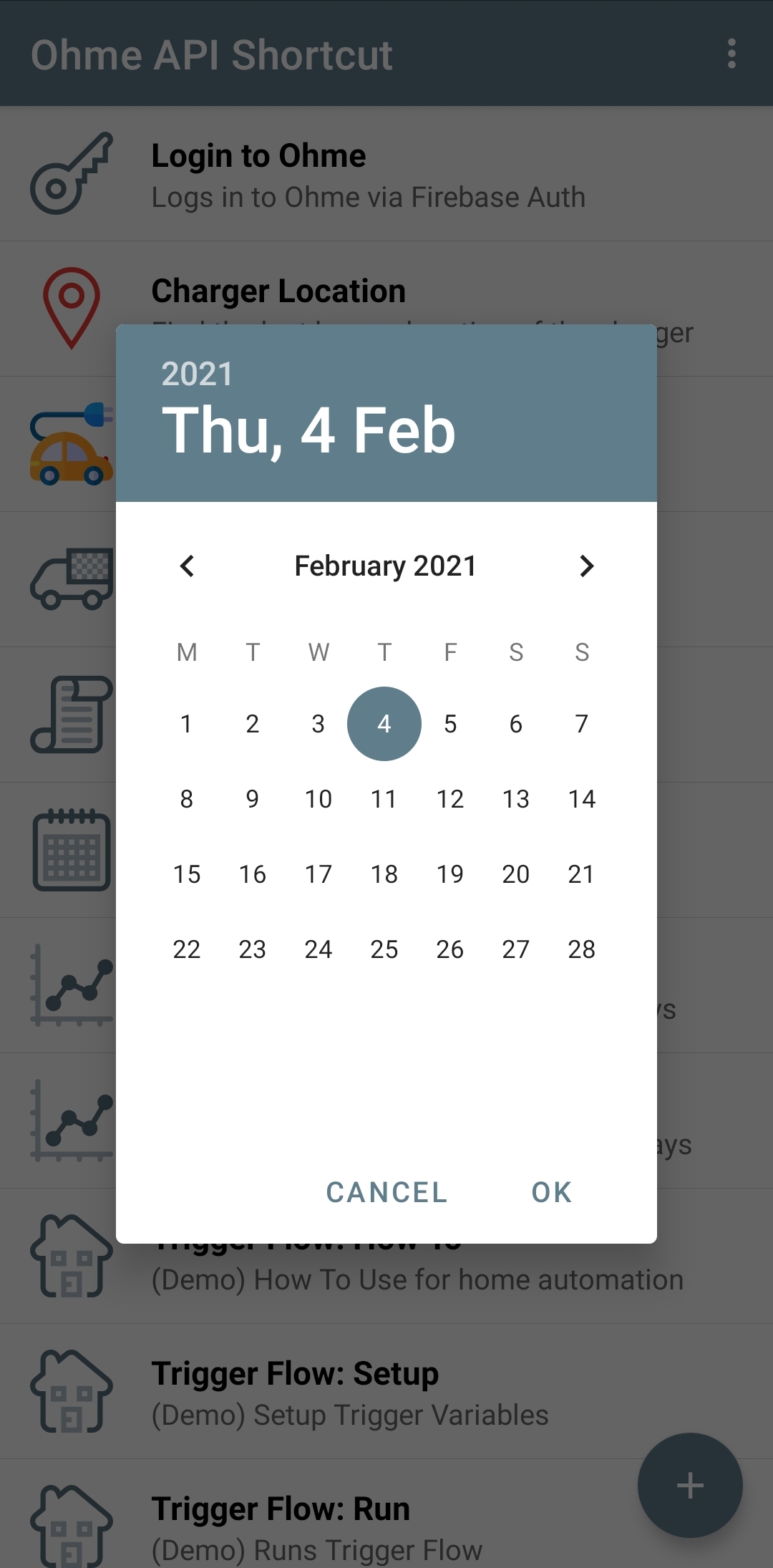
Task: Choose day 7 in the calendar
Action: coord(582,724)
